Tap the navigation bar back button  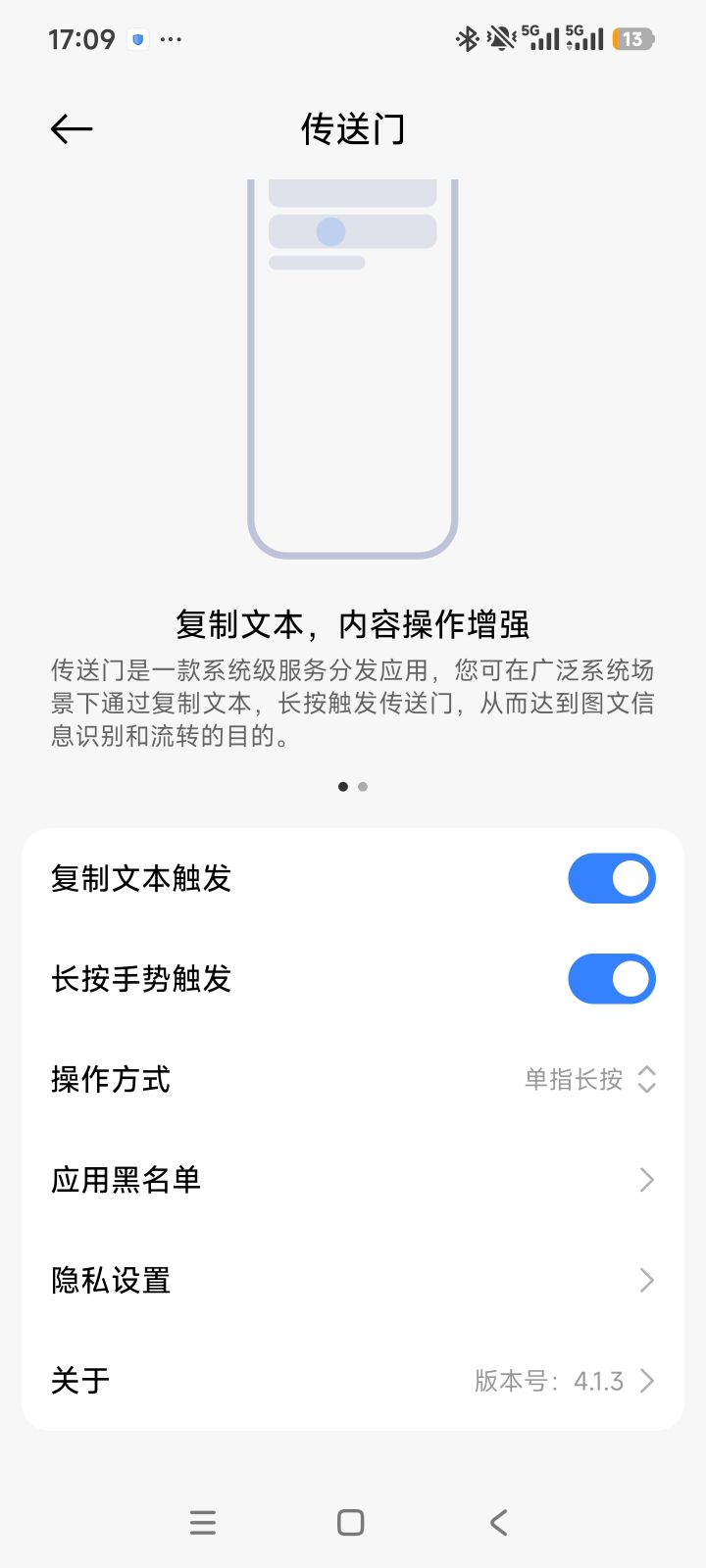(497, 1522)
